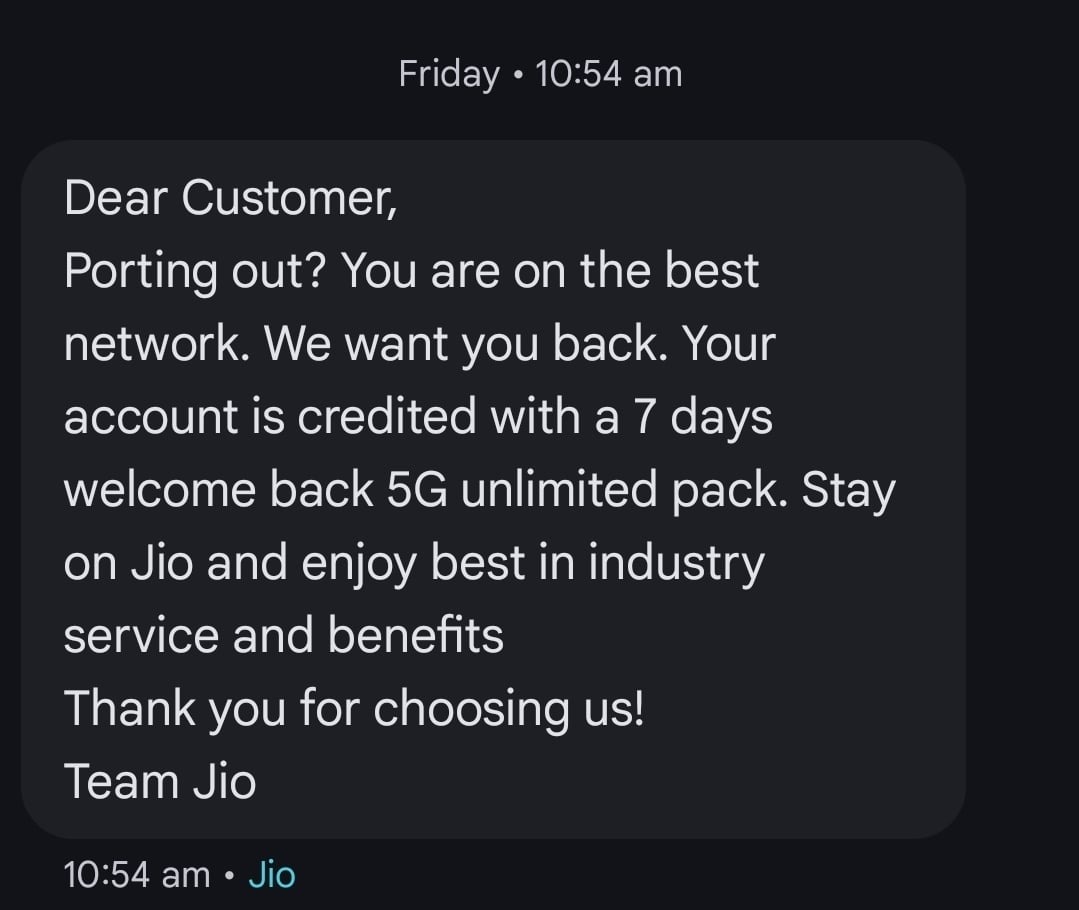Tap the Team Jio message bubble
The width and height of the screenshot is (1079, 910).
pos(492,489)
